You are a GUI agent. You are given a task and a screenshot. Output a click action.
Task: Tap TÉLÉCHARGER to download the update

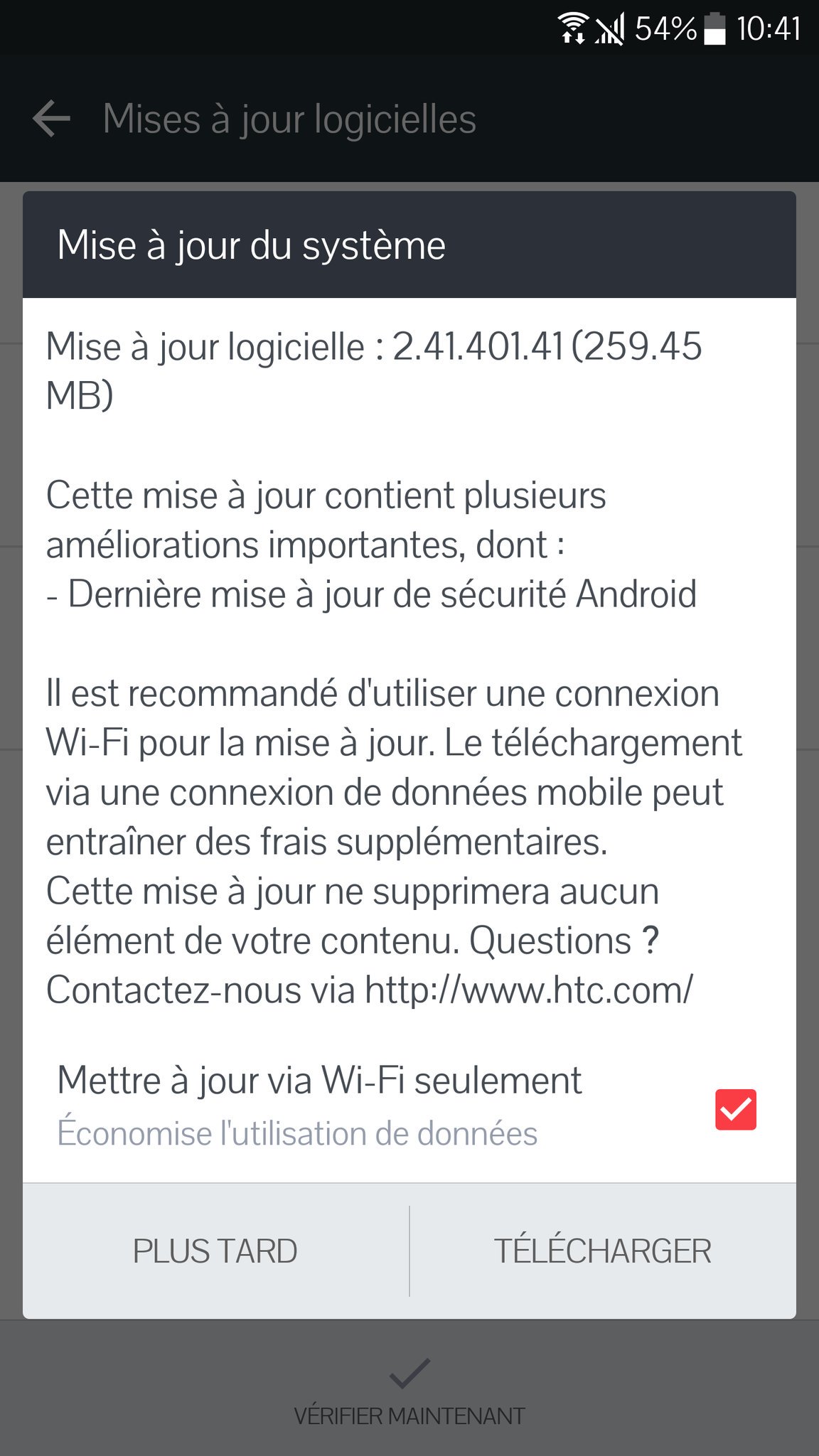[603, 1251]
